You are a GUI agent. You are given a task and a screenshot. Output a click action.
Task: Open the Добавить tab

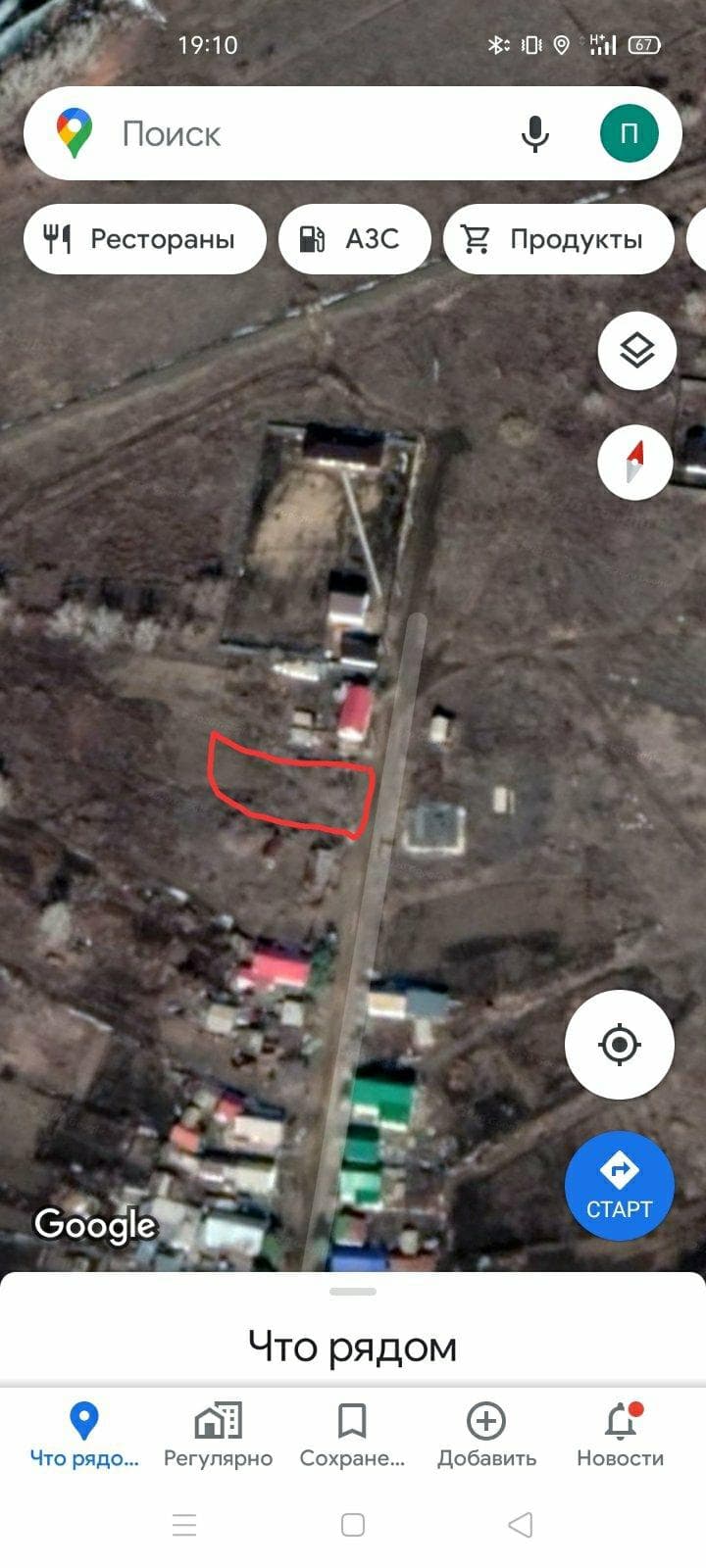coord(486,1435)
